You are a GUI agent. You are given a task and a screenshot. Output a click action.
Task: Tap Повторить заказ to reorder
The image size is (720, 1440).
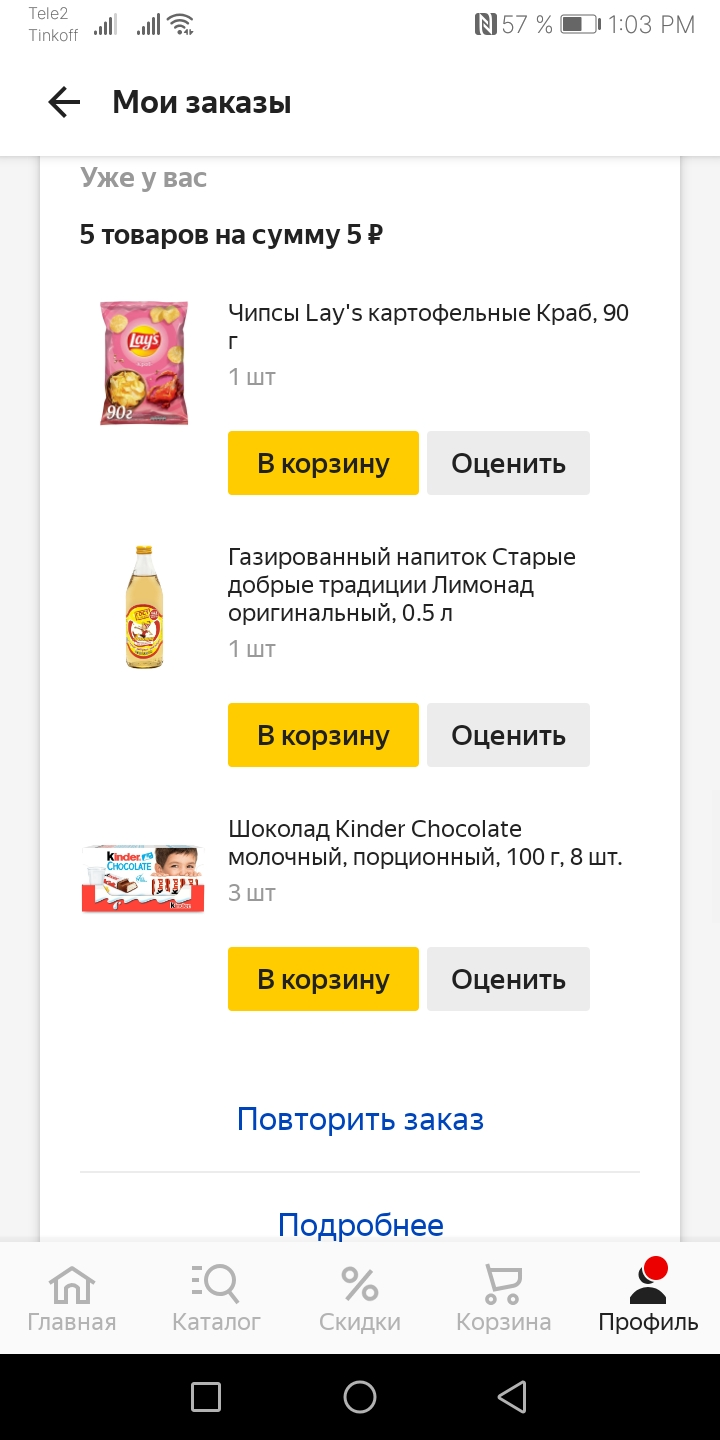(360, 1119)
